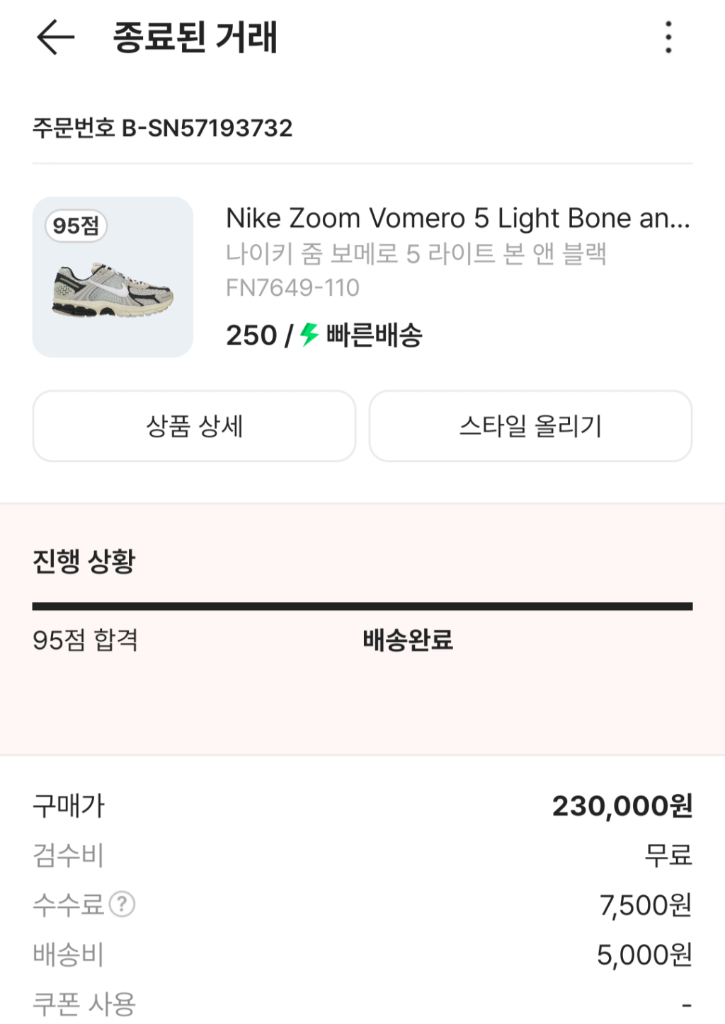Click order number B-SN57193732
Viewport: 725px width, 1024px height.
(164, 127)
